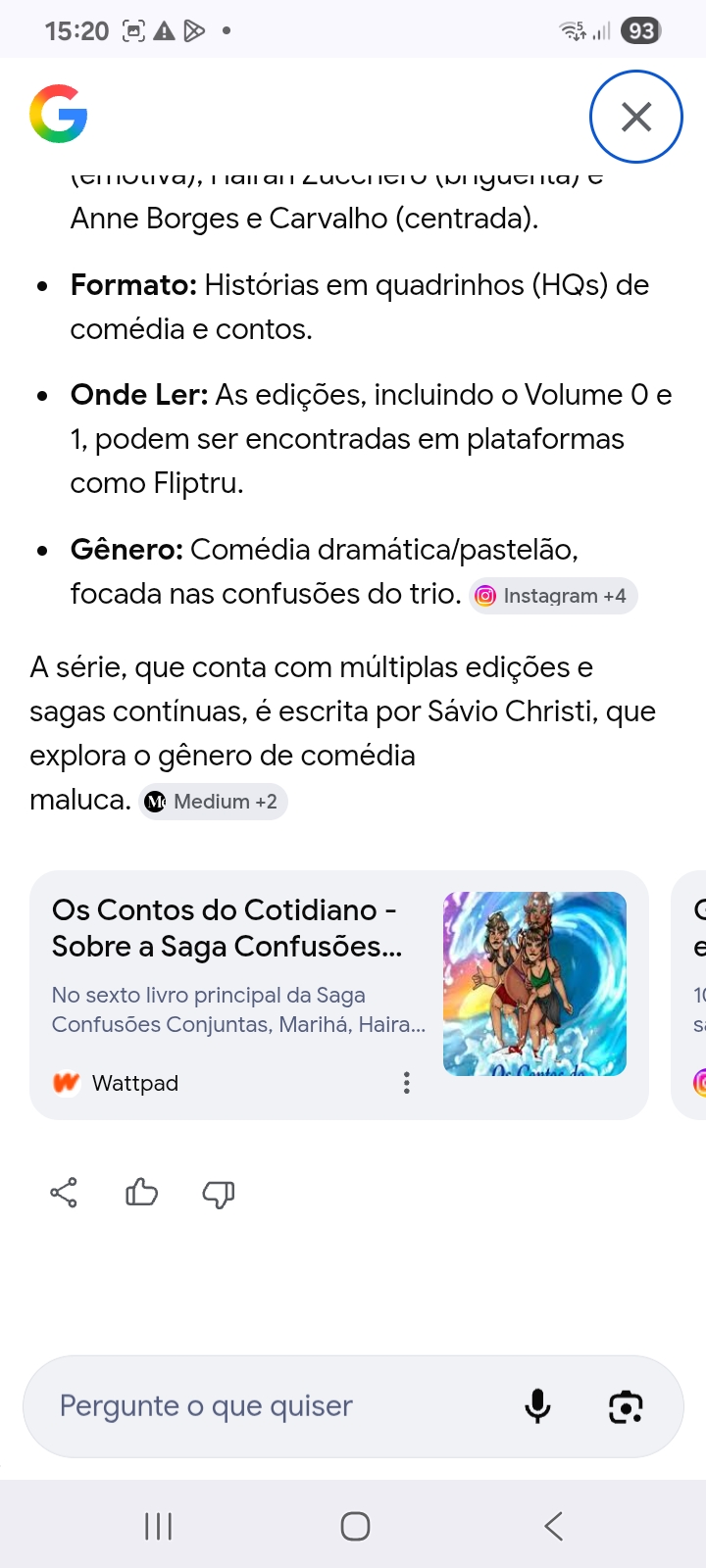Open the Medium +2 sources chip
706x1568 pixels.
point(213,802)
